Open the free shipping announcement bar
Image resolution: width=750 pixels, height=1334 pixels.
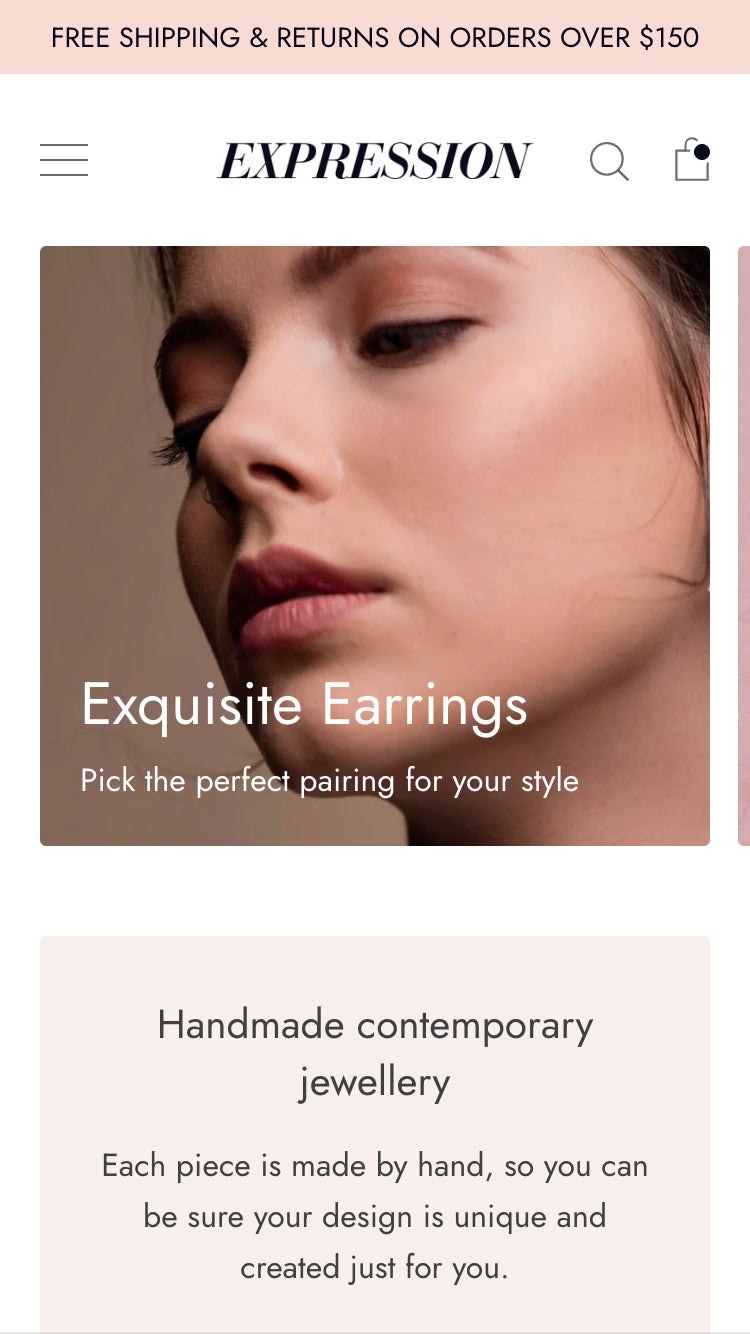[375, 37]
